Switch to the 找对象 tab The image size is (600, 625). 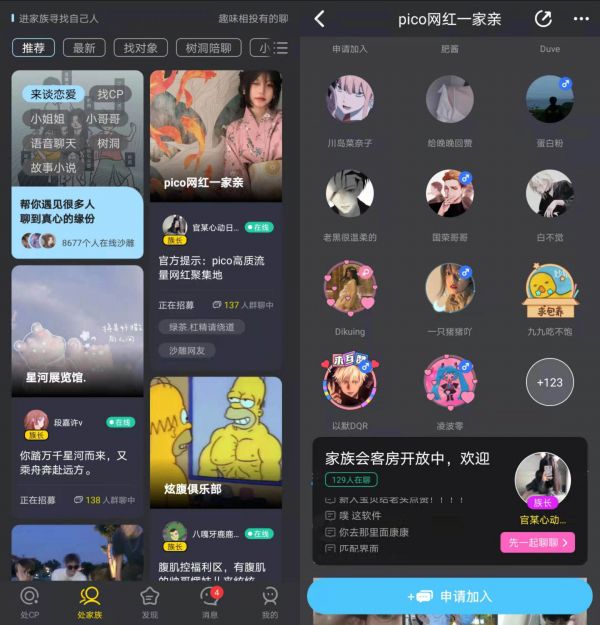click(140, 47)
